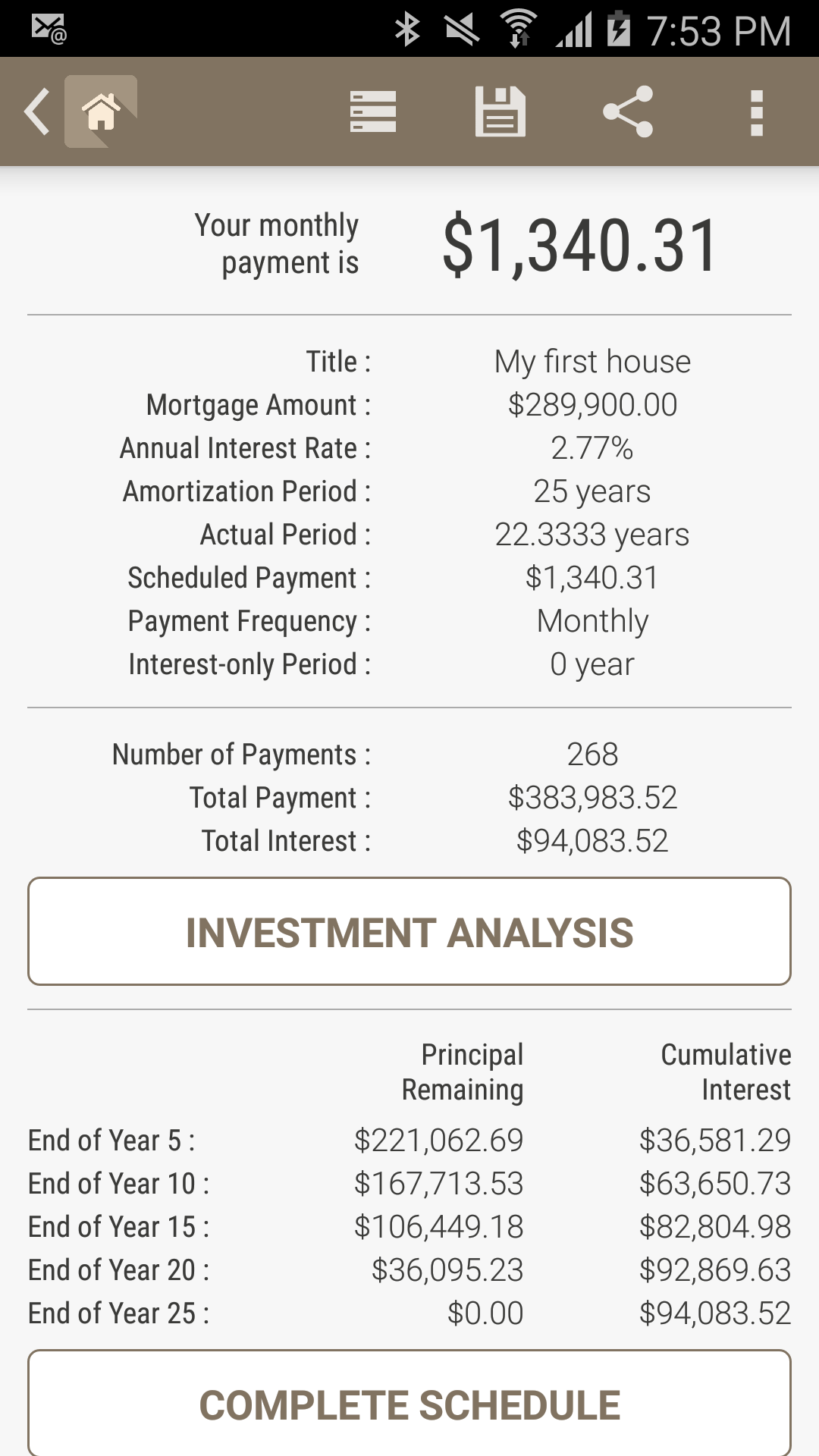Viewport: 819px width, 1456px height.
Task: Tap the Annual Interest Rate value
Action: point(592,448)
